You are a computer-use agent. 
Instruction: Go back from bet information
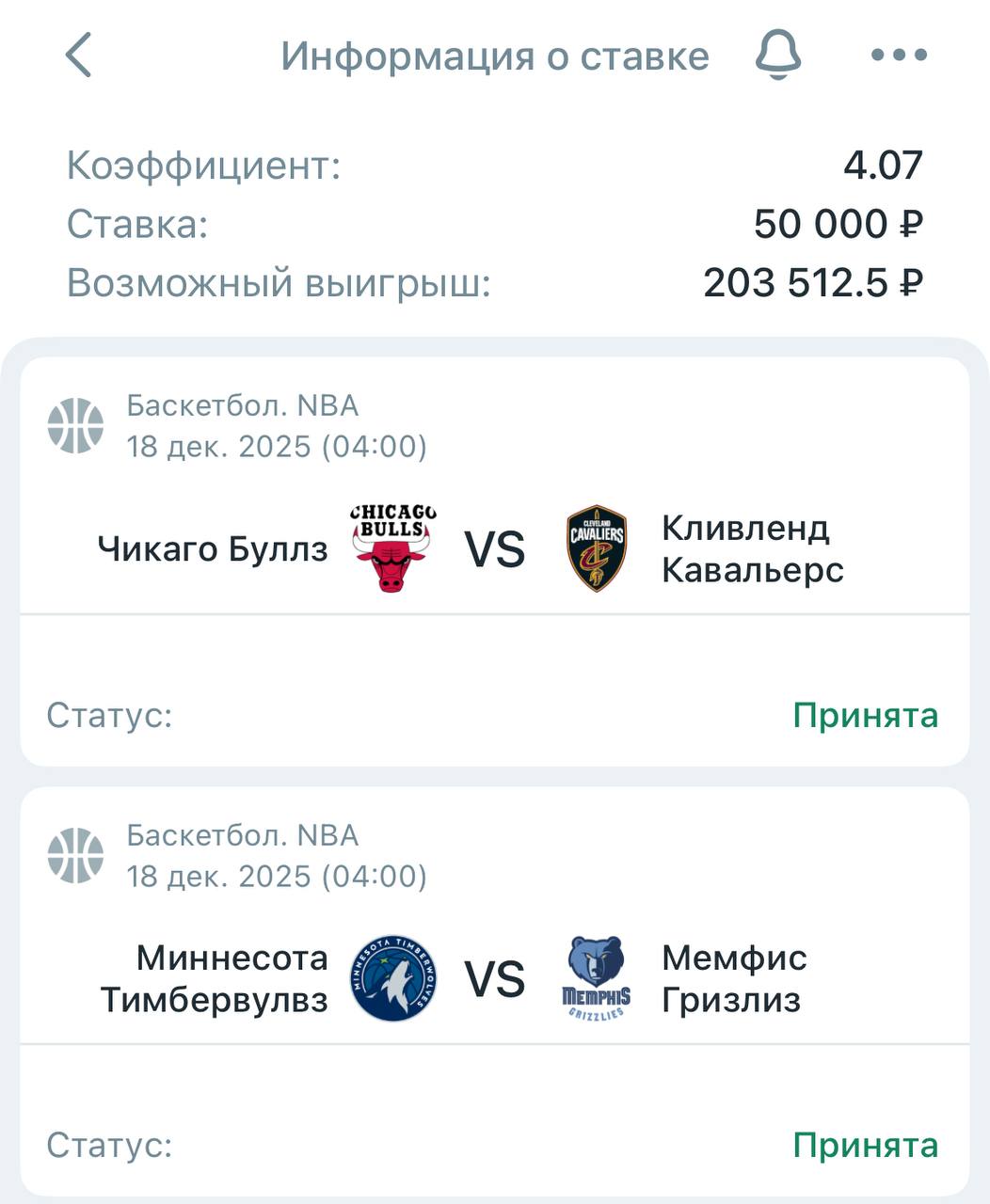pyautogui.click(x=79, y=55)
